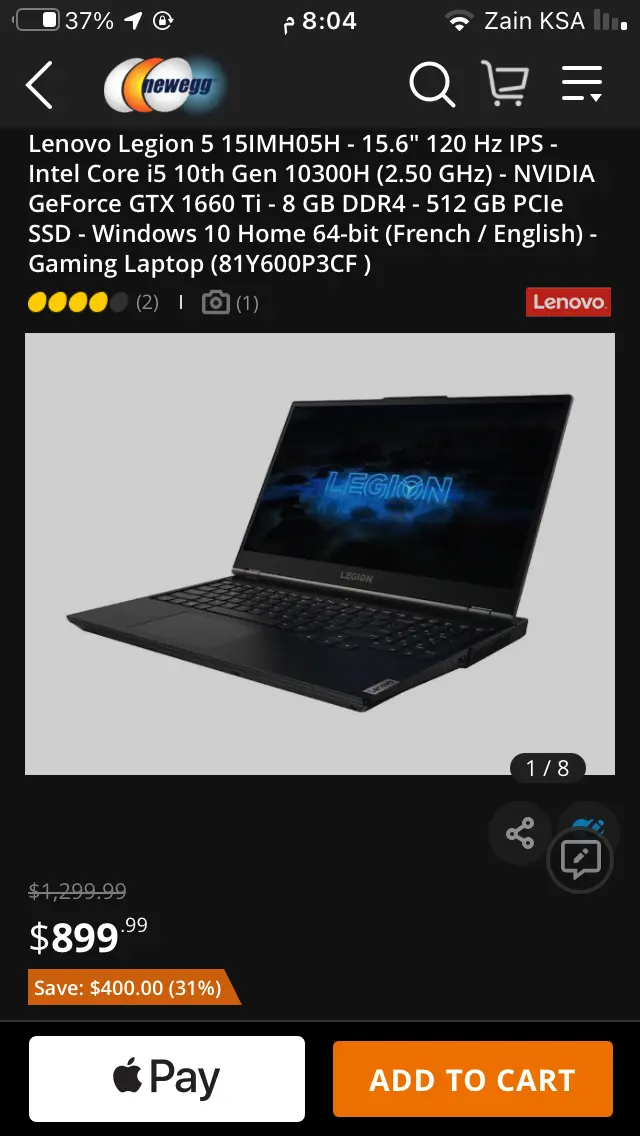
Task: Open the star rating reviews
Action: pos(92,302)
